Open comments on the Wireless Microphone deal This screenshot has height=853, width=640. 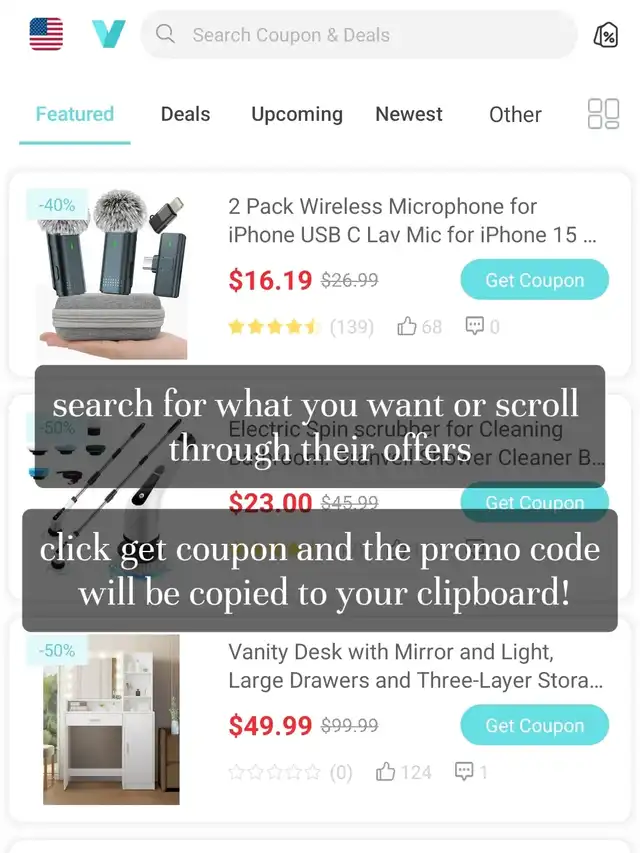point(482,326)
